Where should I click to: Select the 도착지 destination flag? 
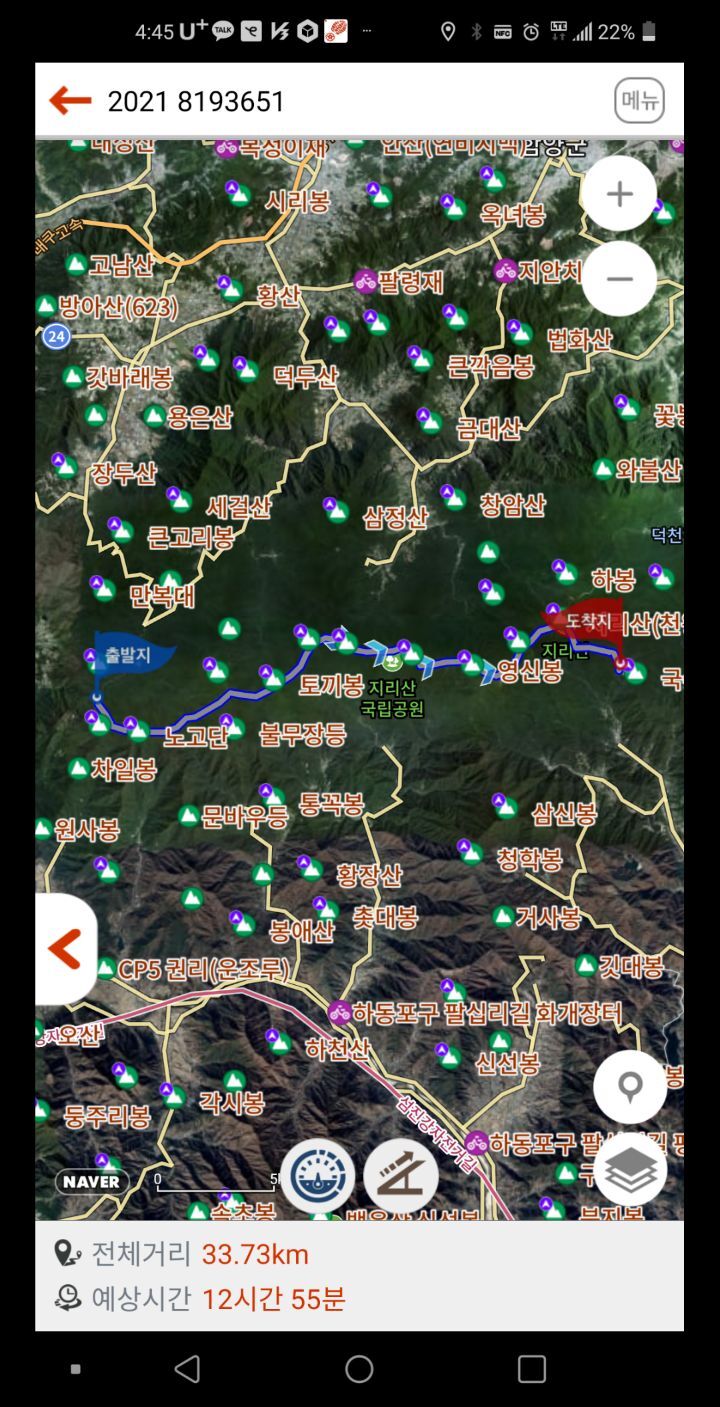point(587,622)
